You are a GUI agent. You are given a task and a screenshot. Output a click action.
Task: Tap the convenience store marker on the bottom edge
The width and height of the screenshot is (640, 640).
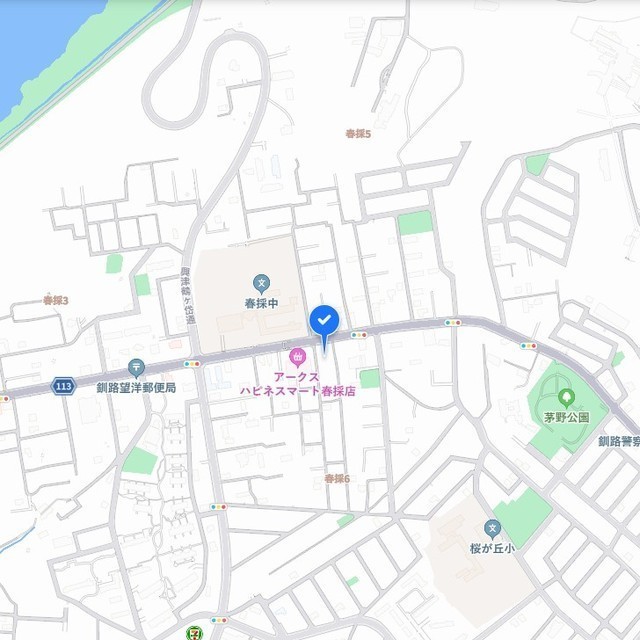193,633
